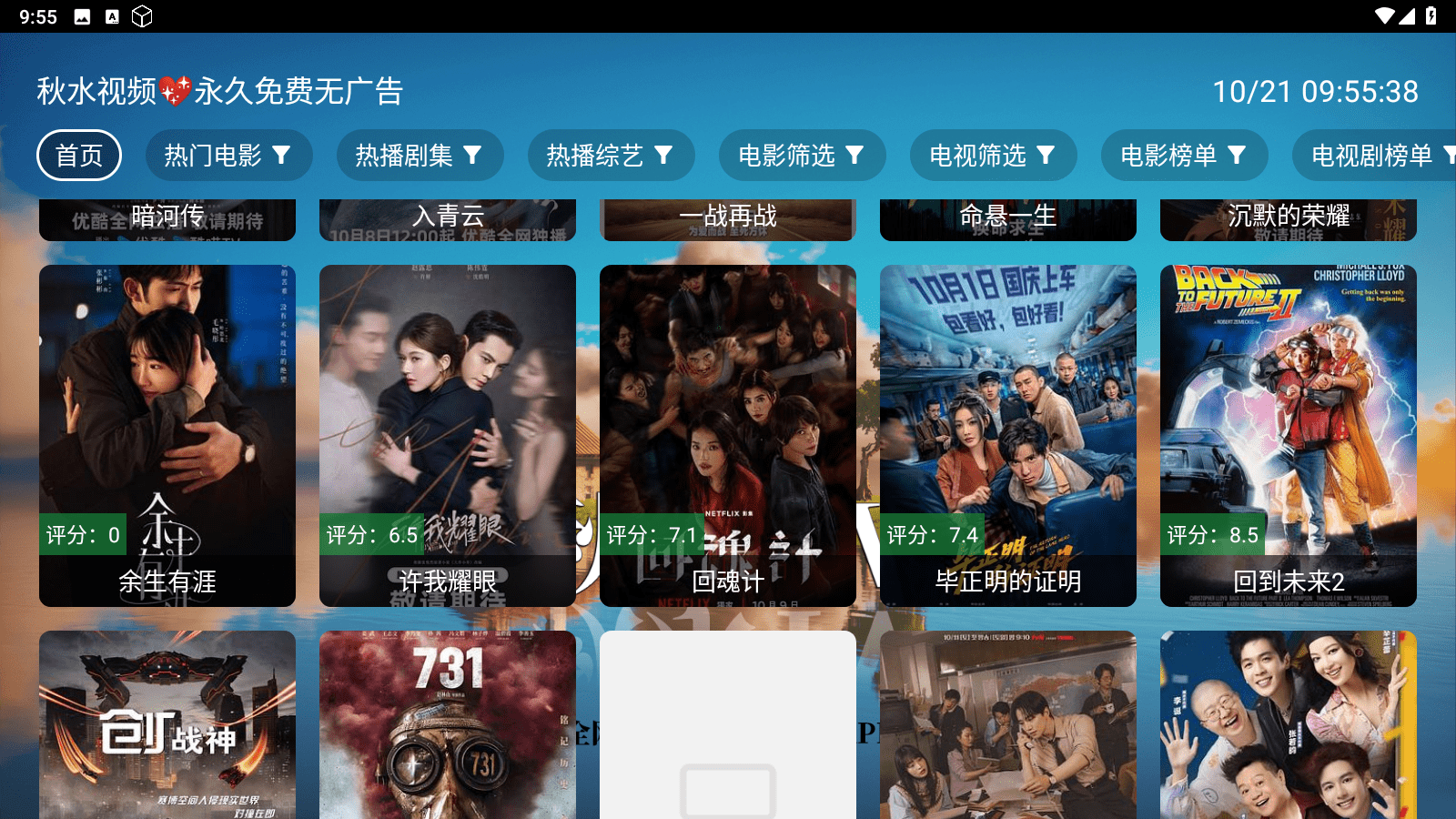Open the 入青云 show card
The height and width of the screenshot is (819, 1456).
448,219
